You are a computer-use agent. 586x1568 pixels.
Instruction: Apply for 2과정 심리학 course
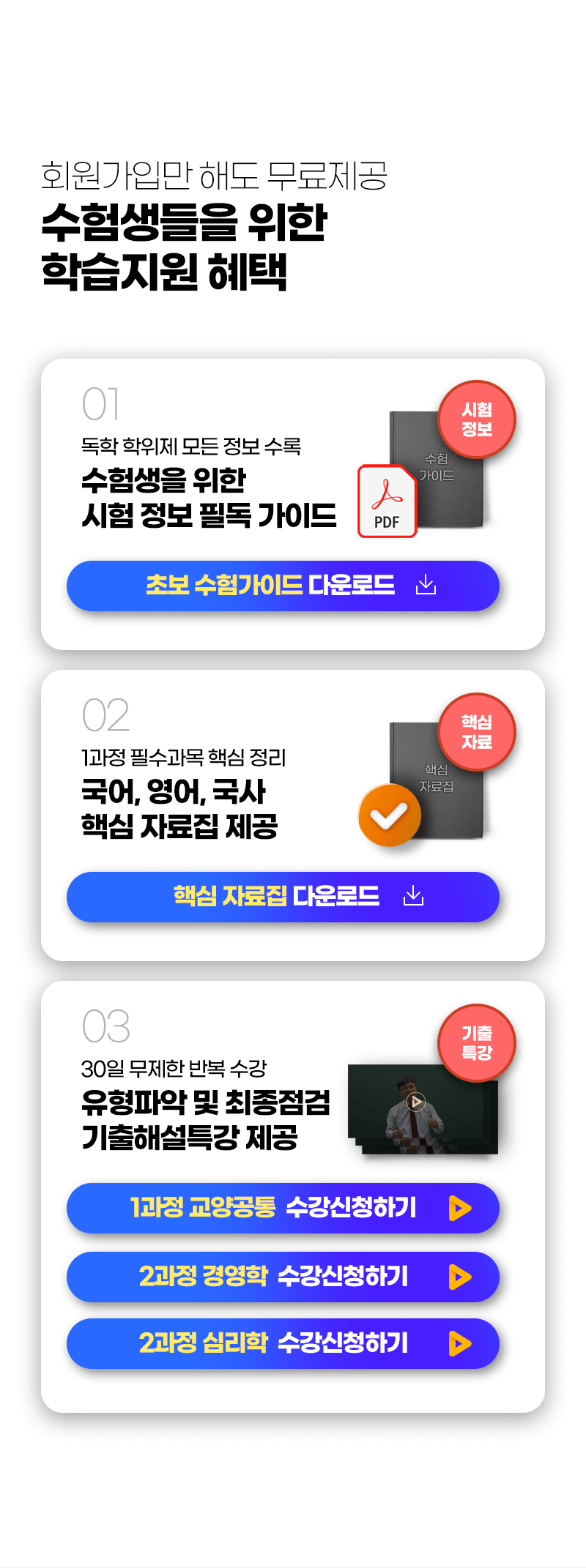[x=283, y=1343]
